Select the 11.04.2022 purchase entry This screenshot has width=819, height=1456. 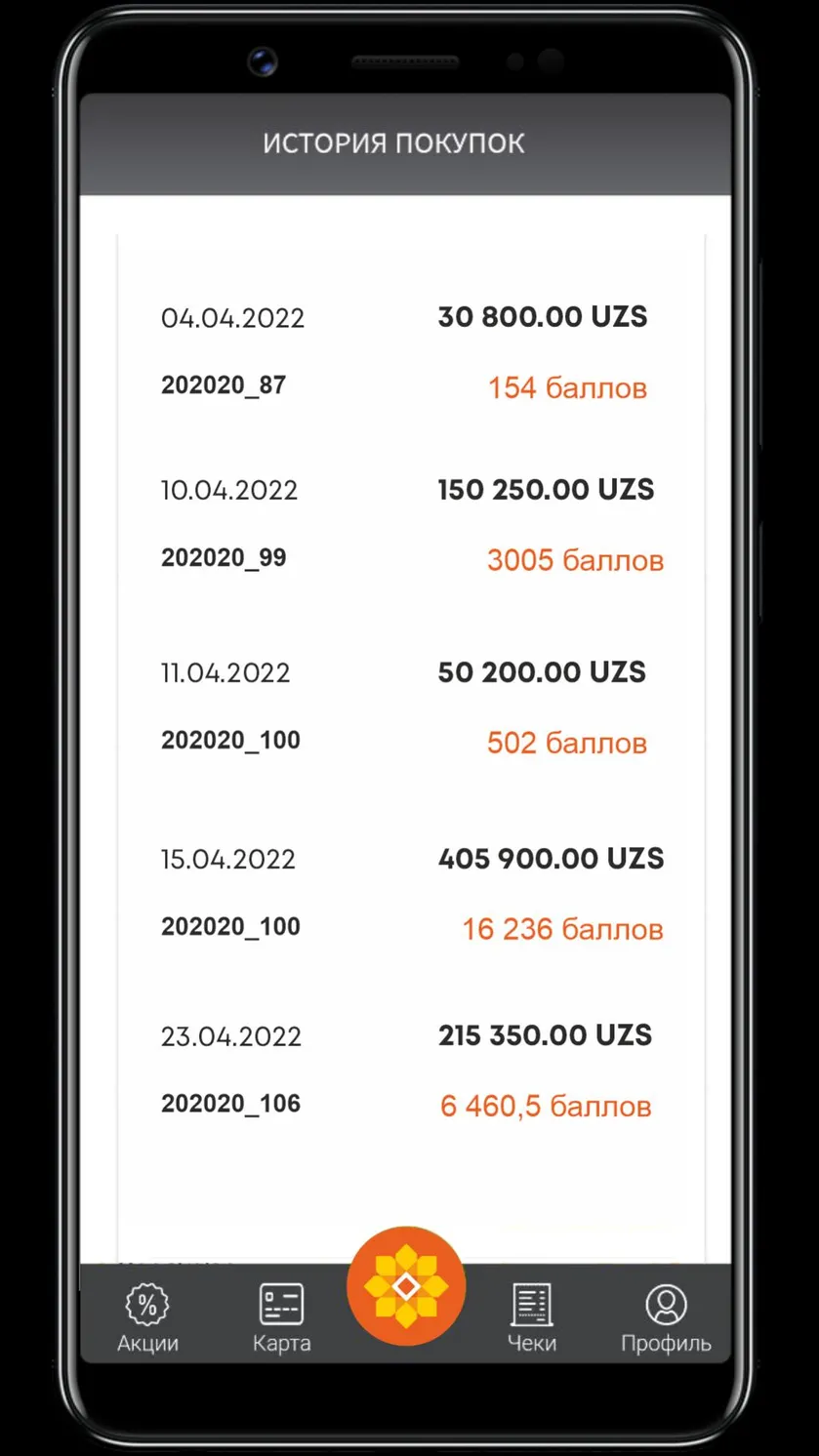coord(411,707)
